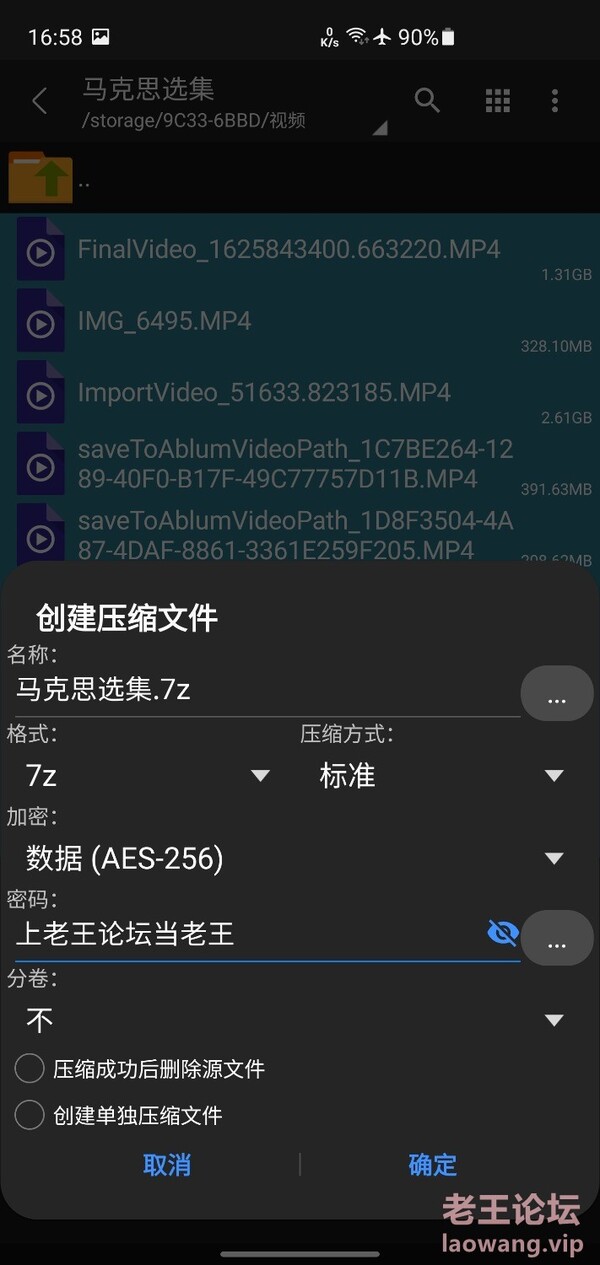This screenshot has width=600, height=1265.
Task: Enable 压缩成功后删除源文件 option
Action: 30,1069
